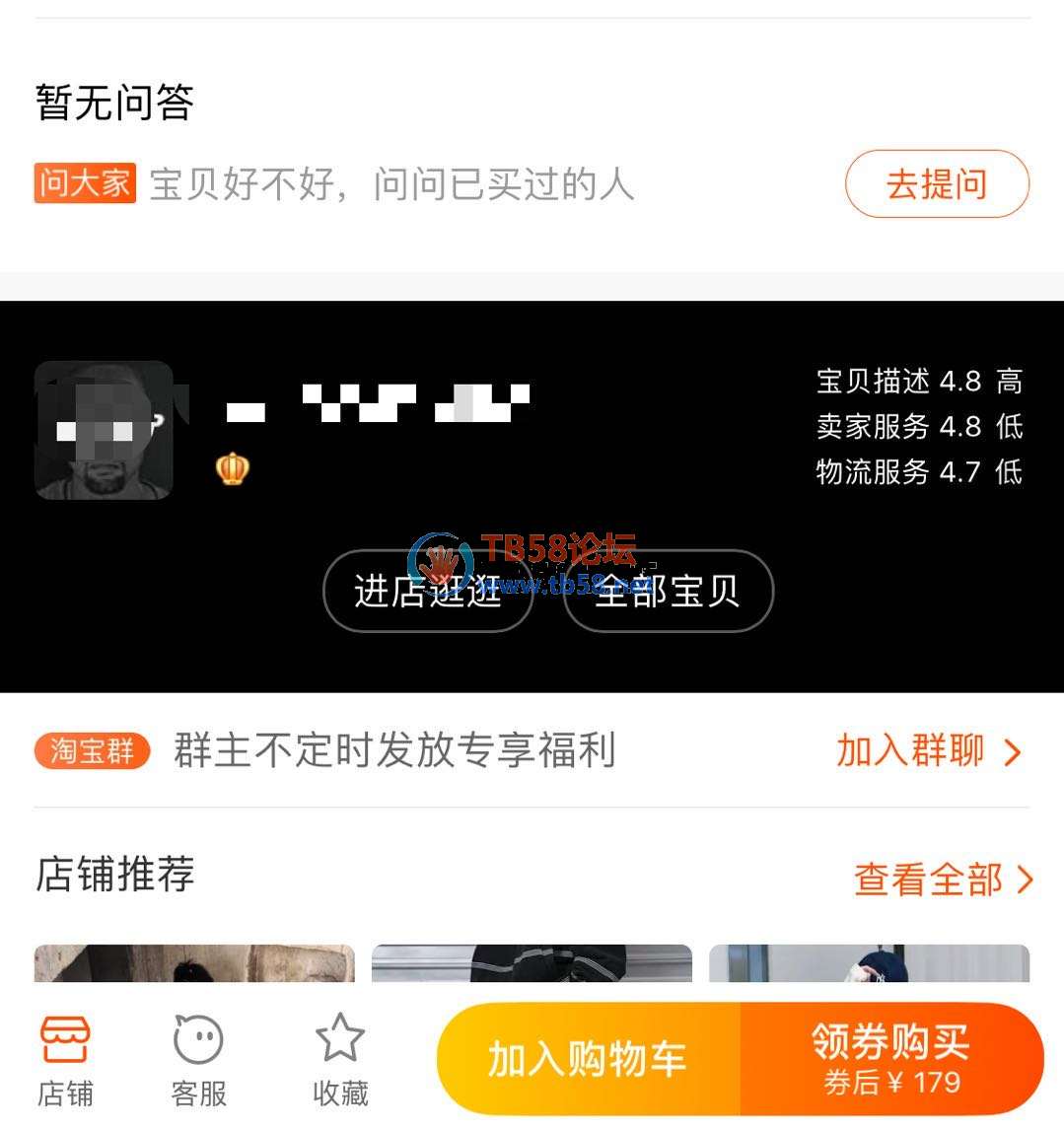Tap 去提问 to ask a question

click(x=936, y=184)
